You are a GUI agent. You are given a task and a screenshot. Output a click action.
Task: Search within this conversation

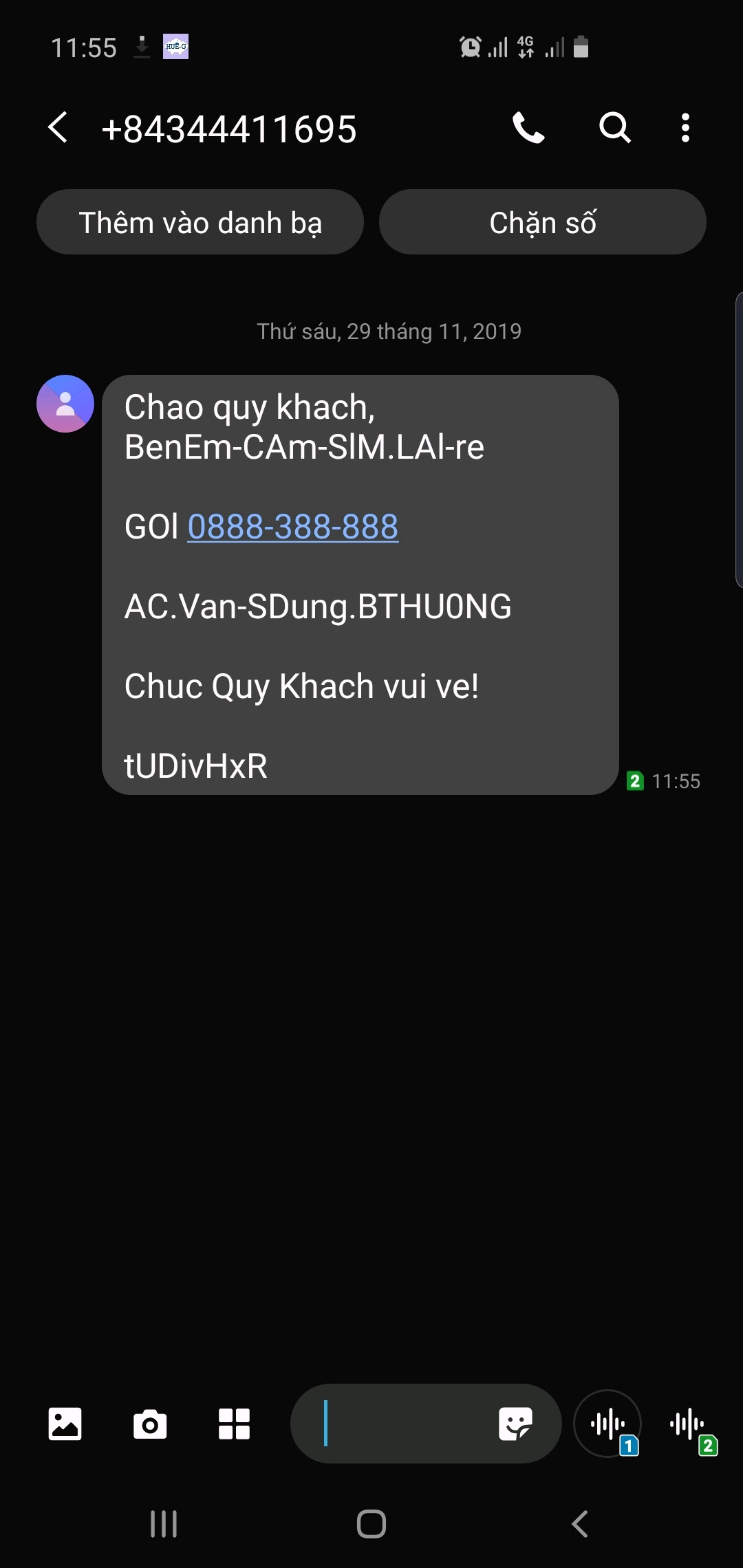(x=614, y=128)
